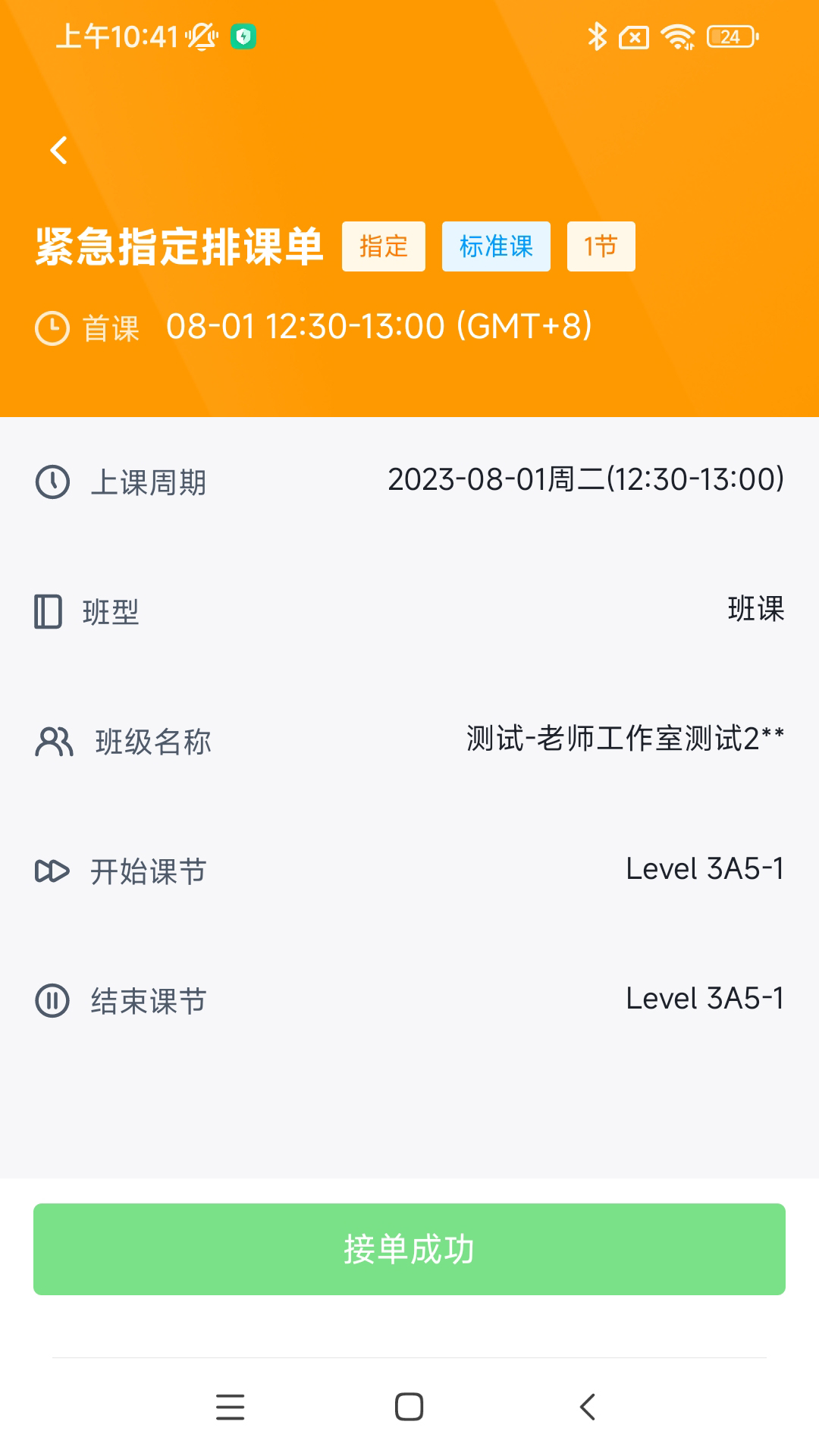Tap the green 接单成功 button
This screenshot has height=1456, width=819.
[409, 1249]
